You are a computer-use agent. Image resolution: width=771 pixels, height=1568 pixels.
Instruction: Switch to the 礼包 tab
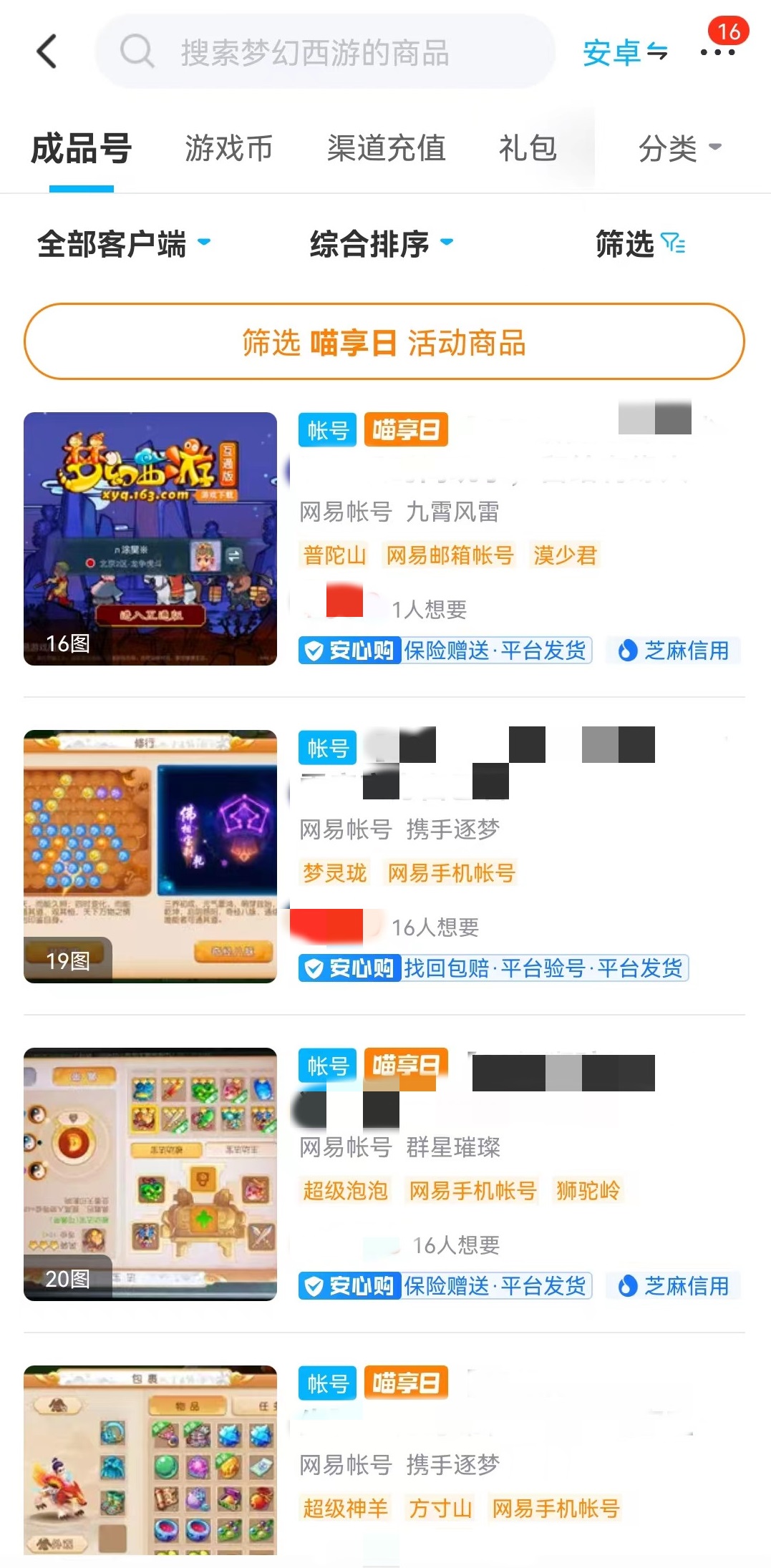tap(528, 149)
